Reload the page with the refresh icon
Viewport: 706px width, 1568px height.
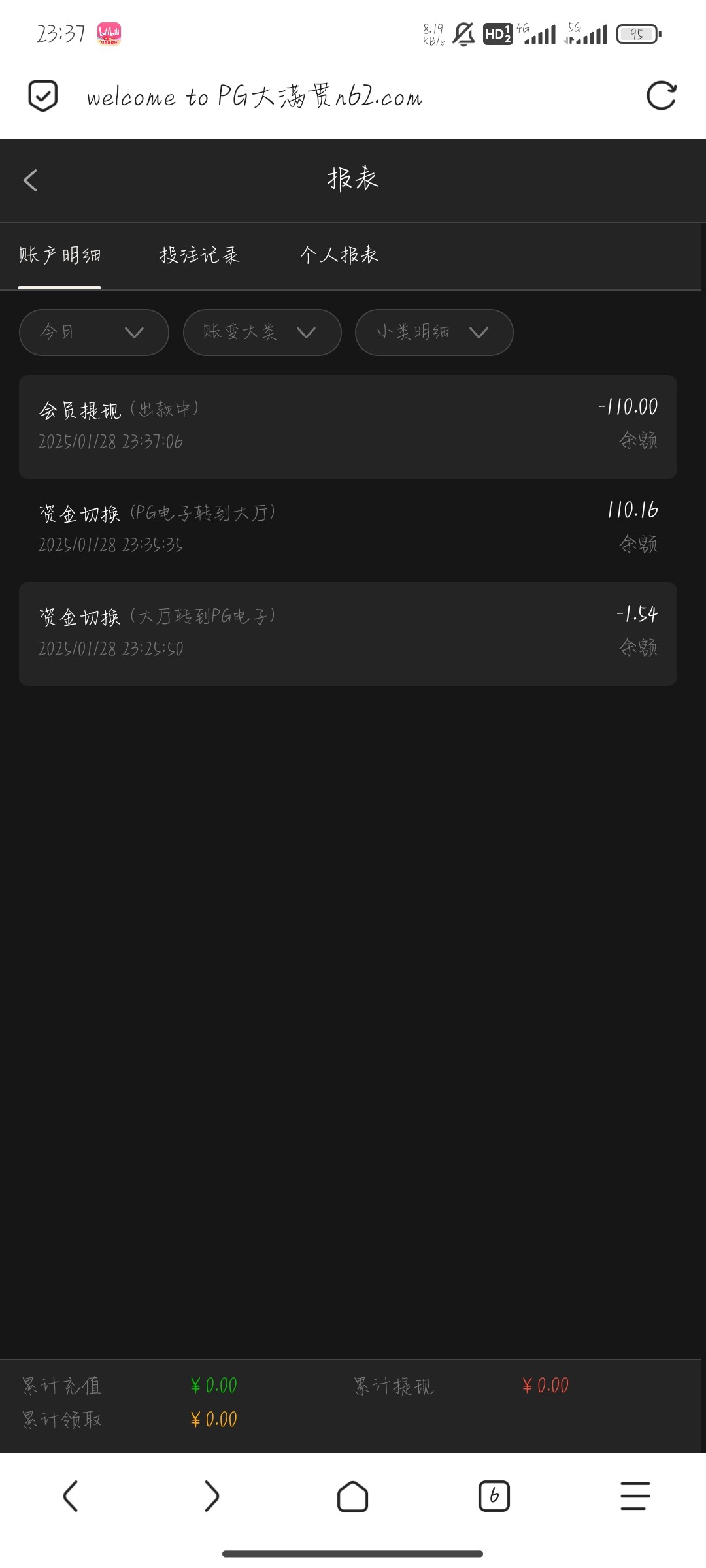pyautogui.click(x=661, y=96)
